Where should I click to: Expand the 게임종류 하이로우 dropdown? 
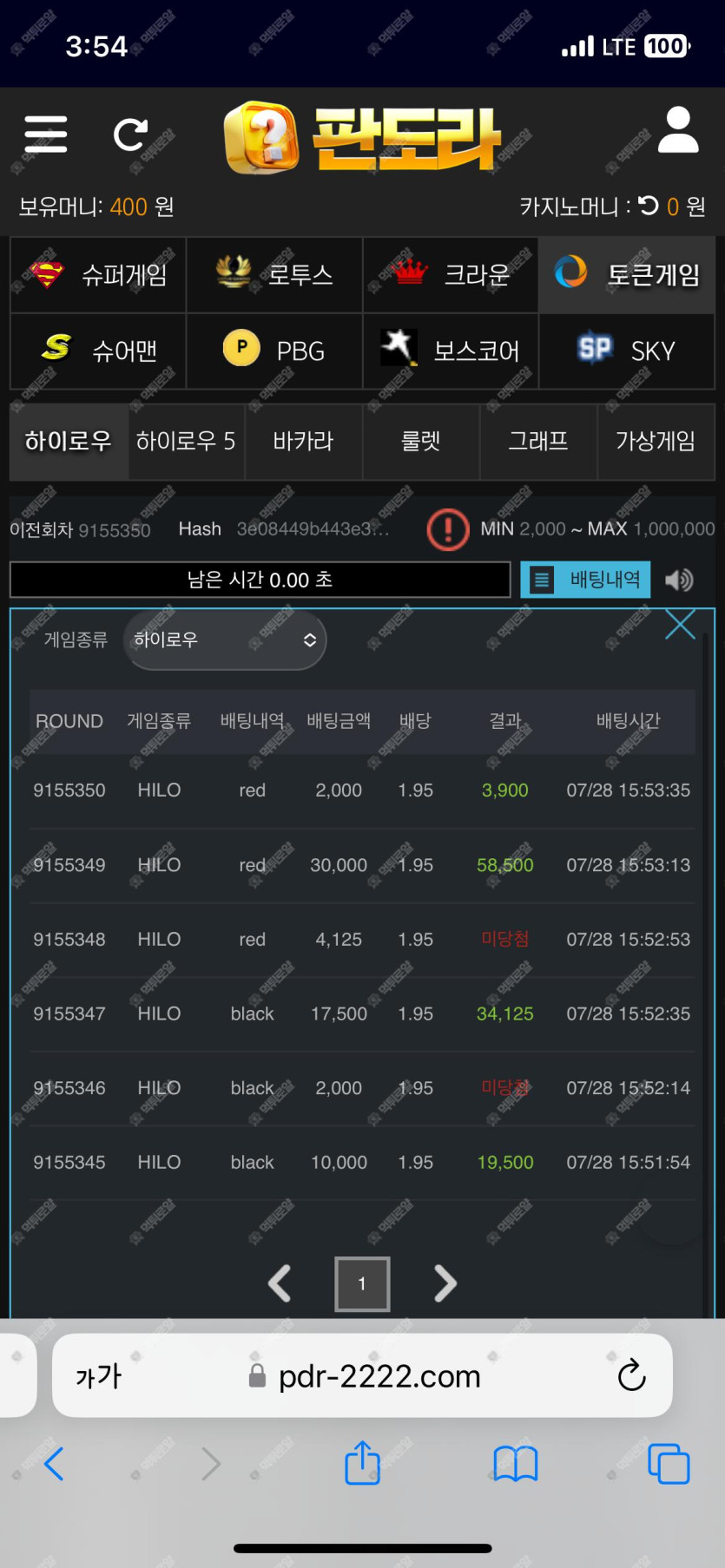[225, 640]
